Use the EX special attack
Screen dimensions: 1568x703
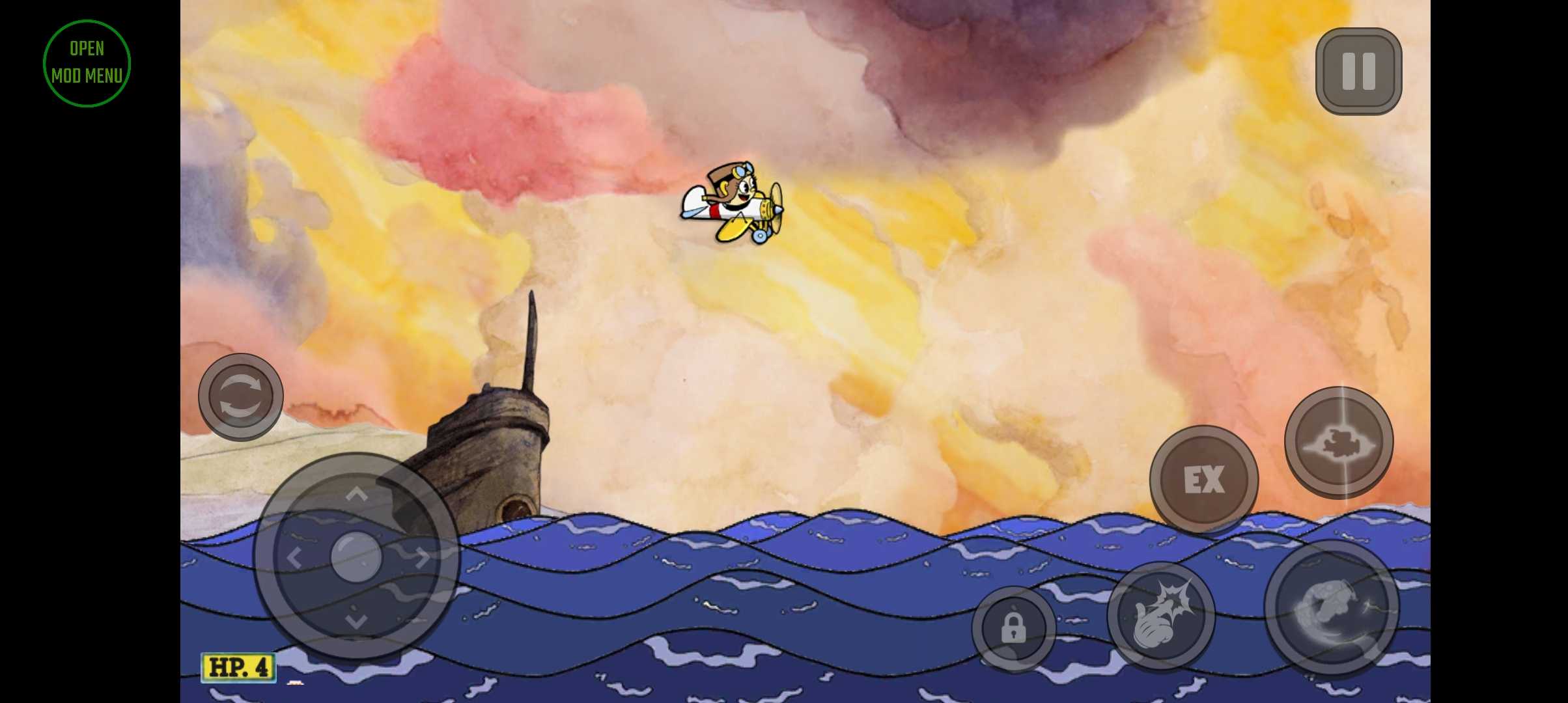(1203, 480)
